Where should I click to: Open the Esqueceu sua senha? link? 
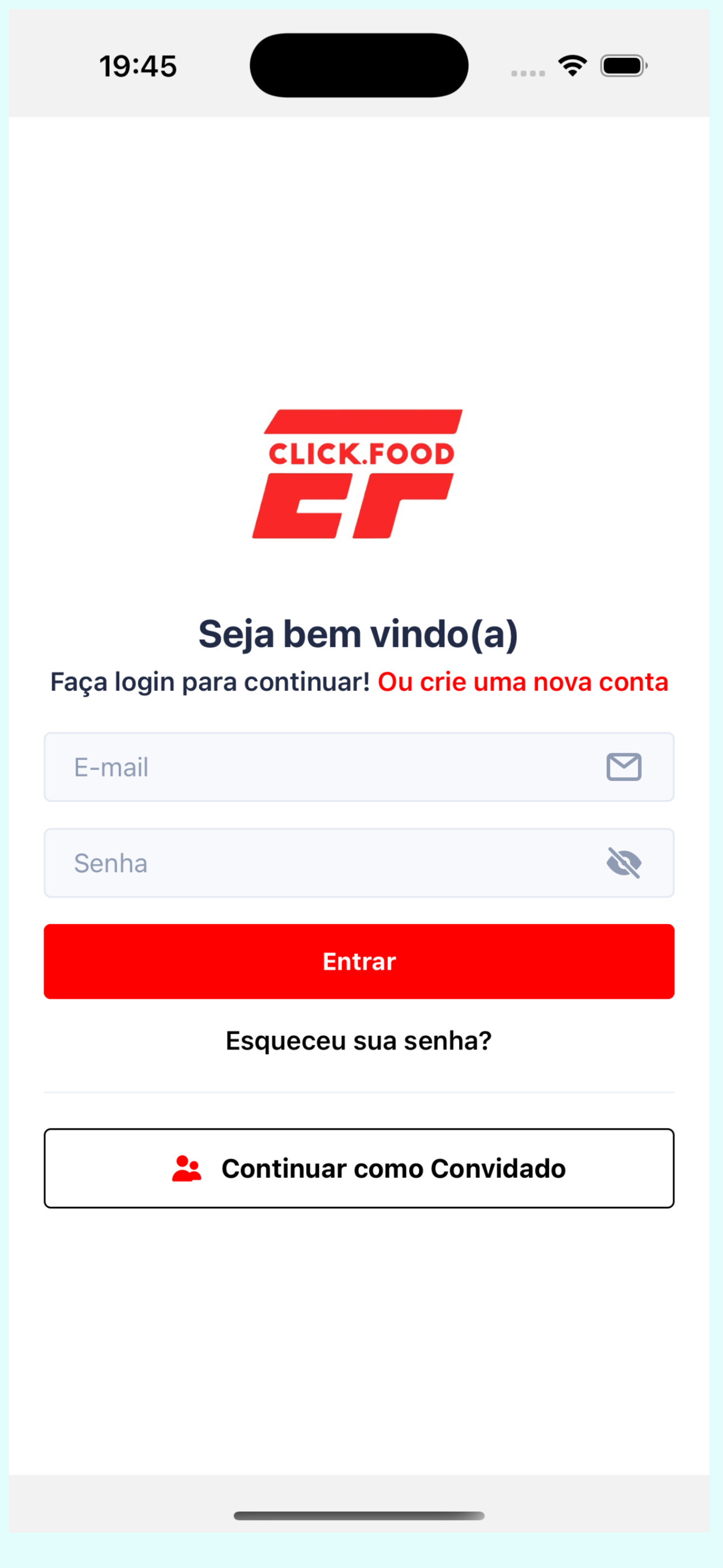pyautogui.click(x=359, y=1041)
